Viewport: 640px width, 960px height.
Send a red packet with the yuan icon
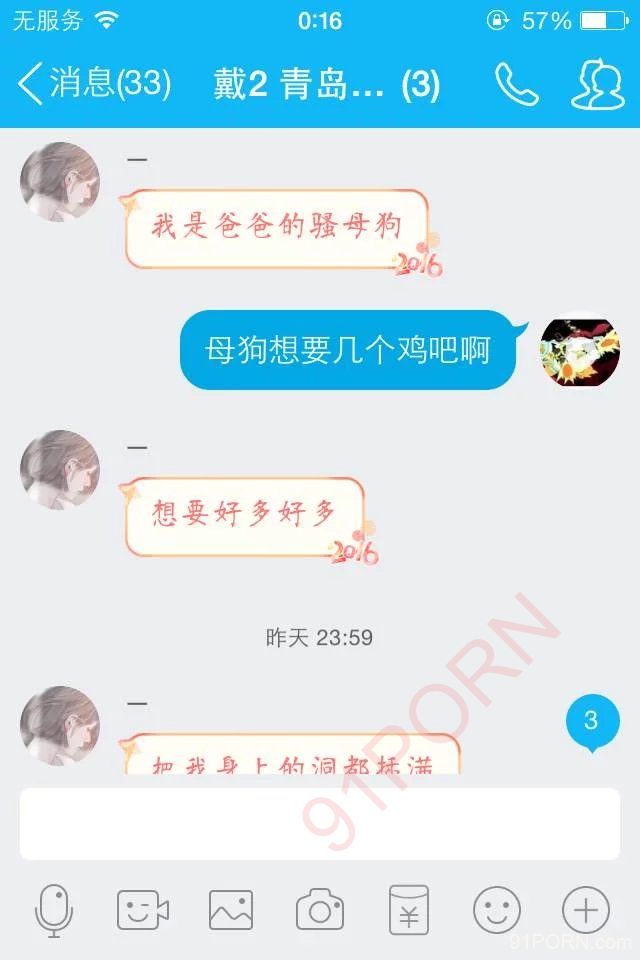tap(408, 910)
